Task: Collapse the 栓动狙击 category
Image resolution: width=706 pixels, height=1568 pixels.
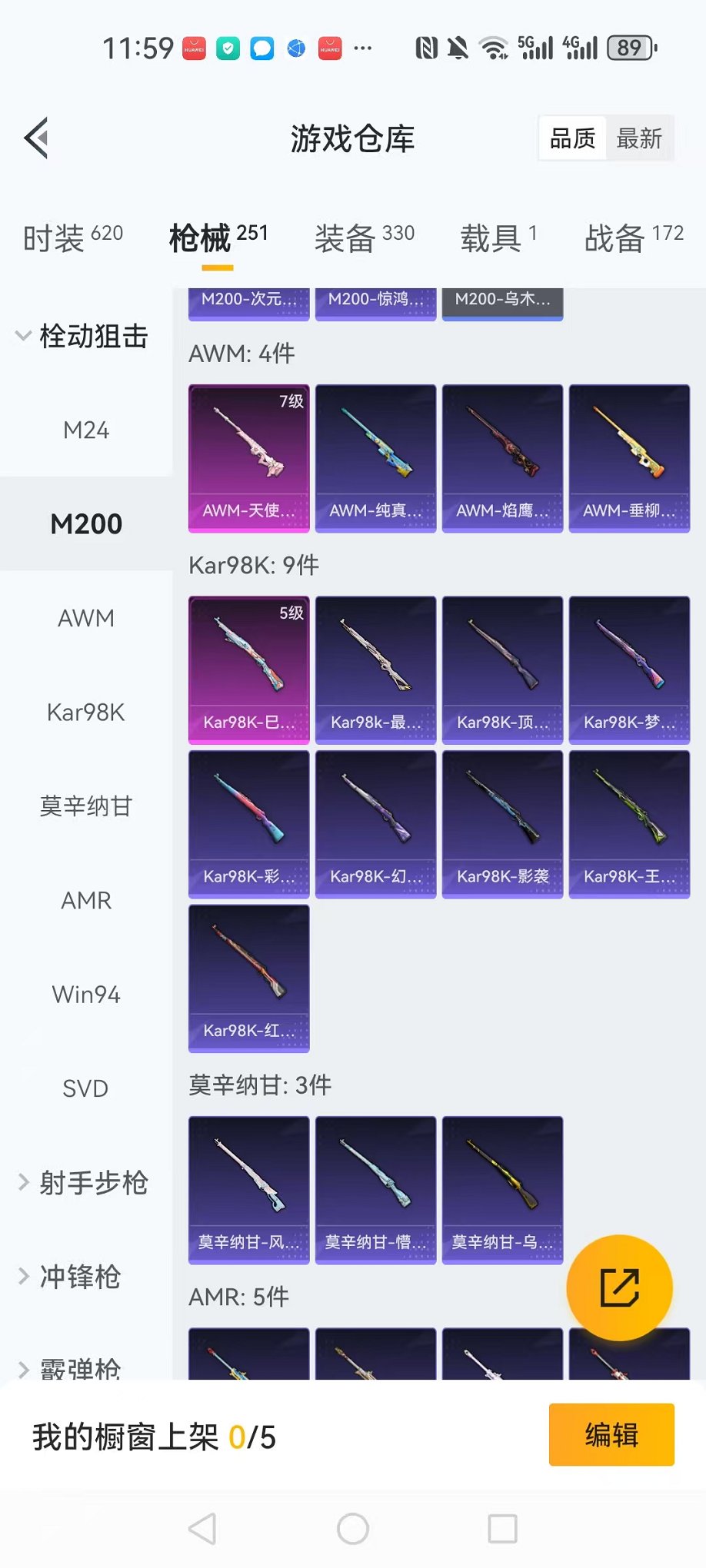Action: click(85, 336)
